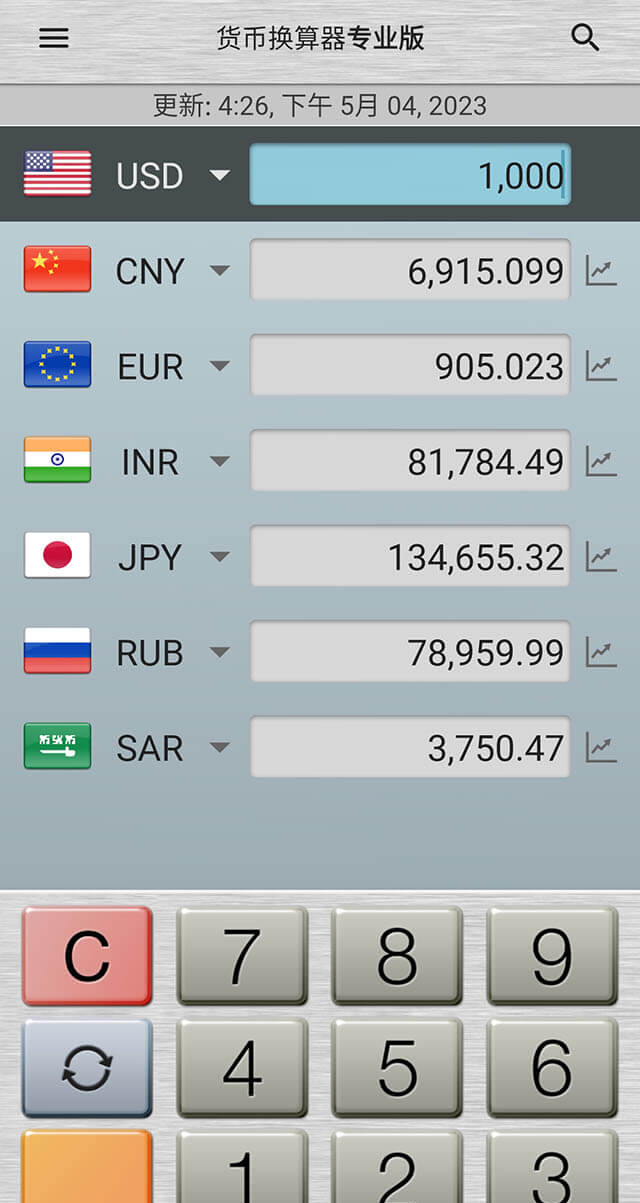Expand the EUR currency dropdown
The image size is (640, 1203).
point(219,366)
